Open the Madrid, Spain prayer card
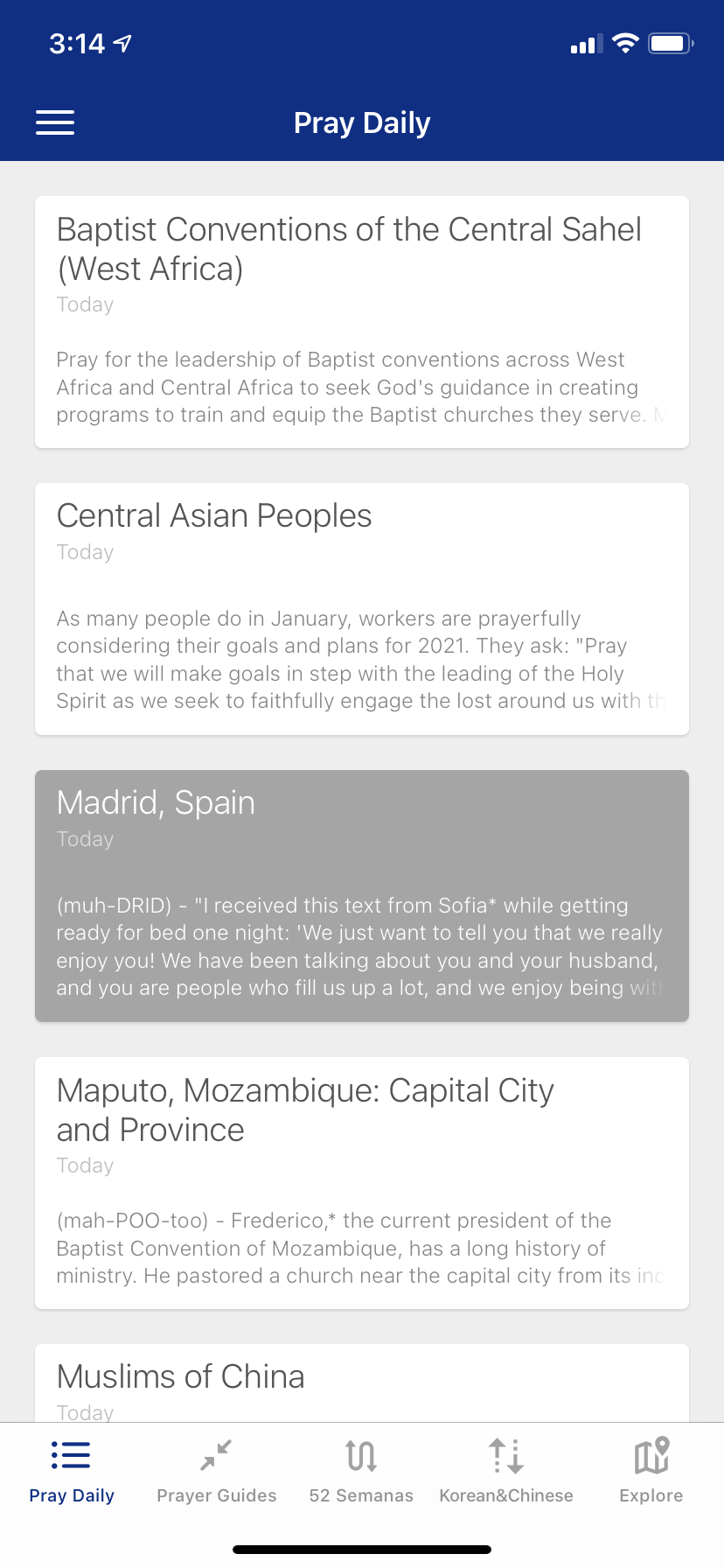Image resolution: width=724 pixels, height=1568 pixels. click(361, 895)
